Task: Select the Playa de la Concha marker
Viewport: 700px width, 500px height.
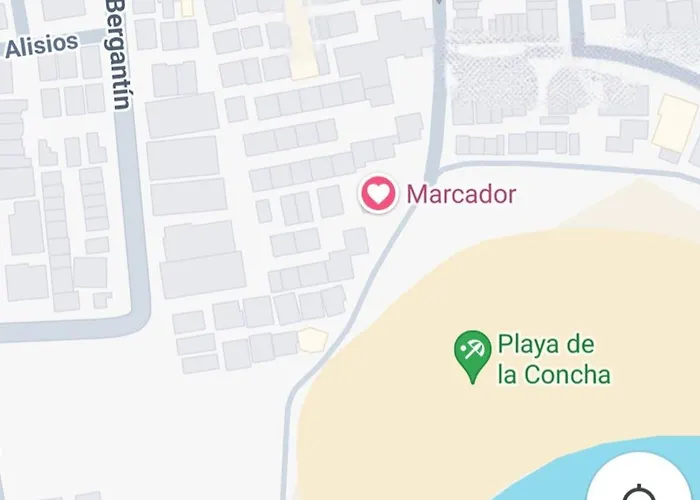Action: pos(471,354)
